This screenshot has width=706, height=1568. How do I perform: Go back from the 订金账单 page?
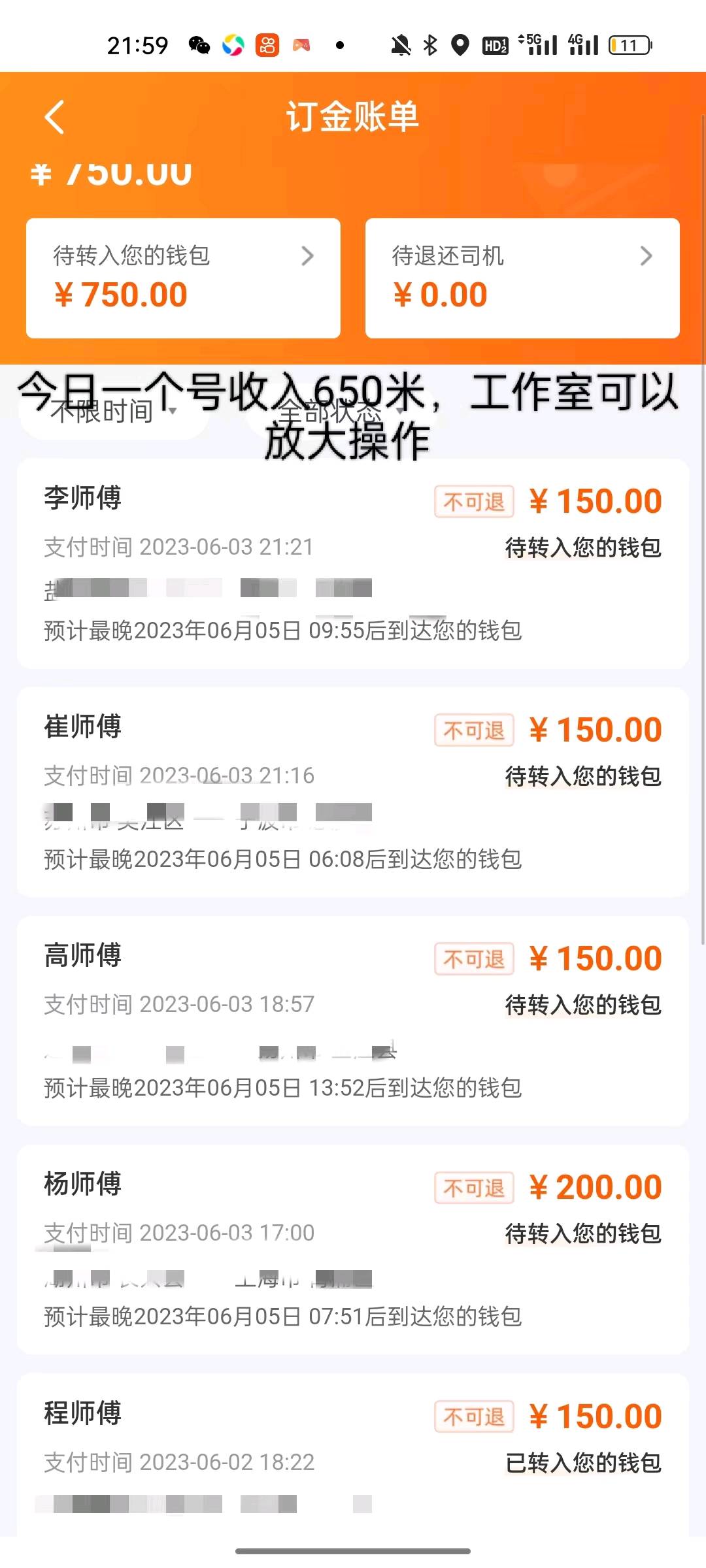[x=55, y=118]
